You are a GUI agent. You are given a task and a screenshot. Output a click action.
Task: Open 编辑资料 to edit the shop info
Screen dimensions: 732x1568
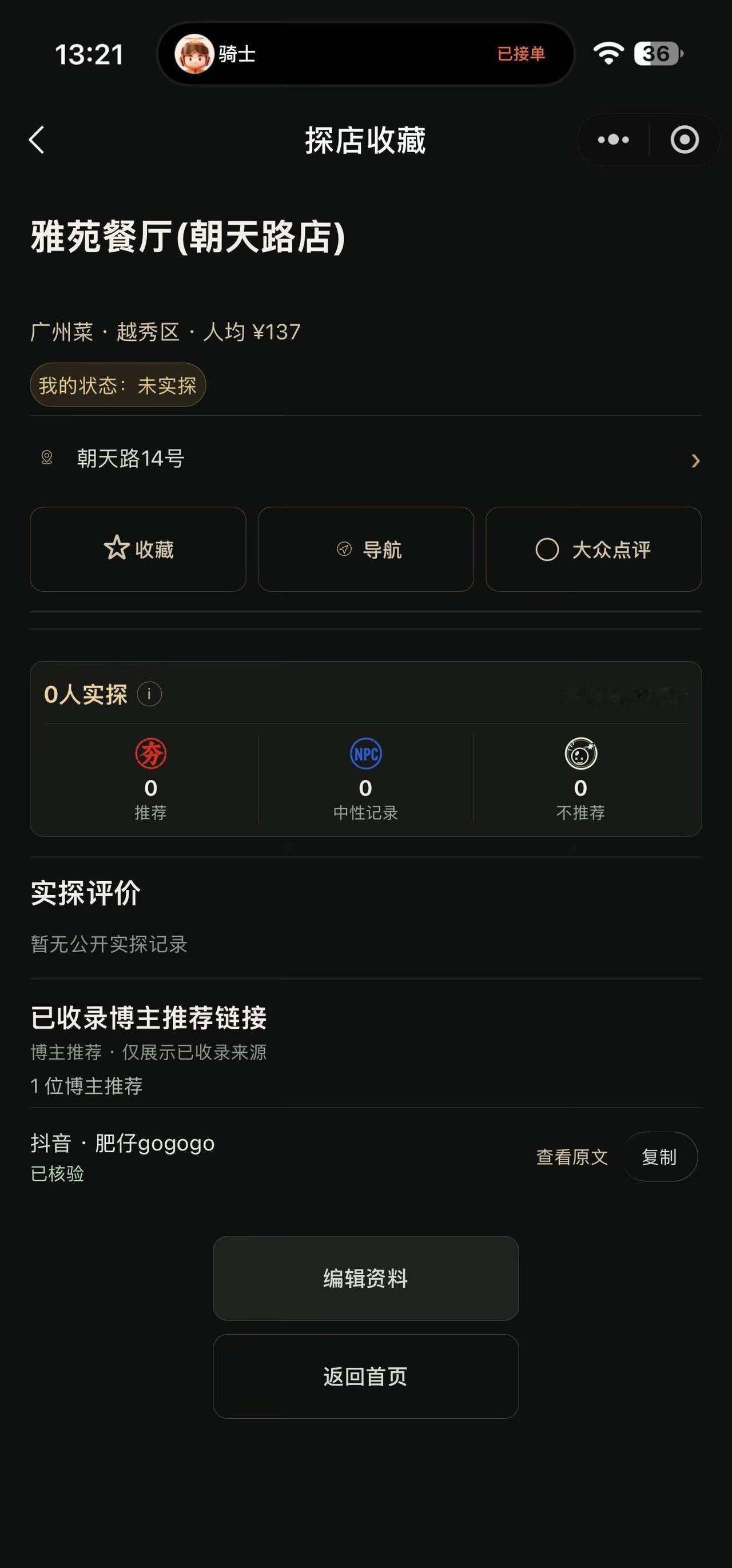point(365,1278)
